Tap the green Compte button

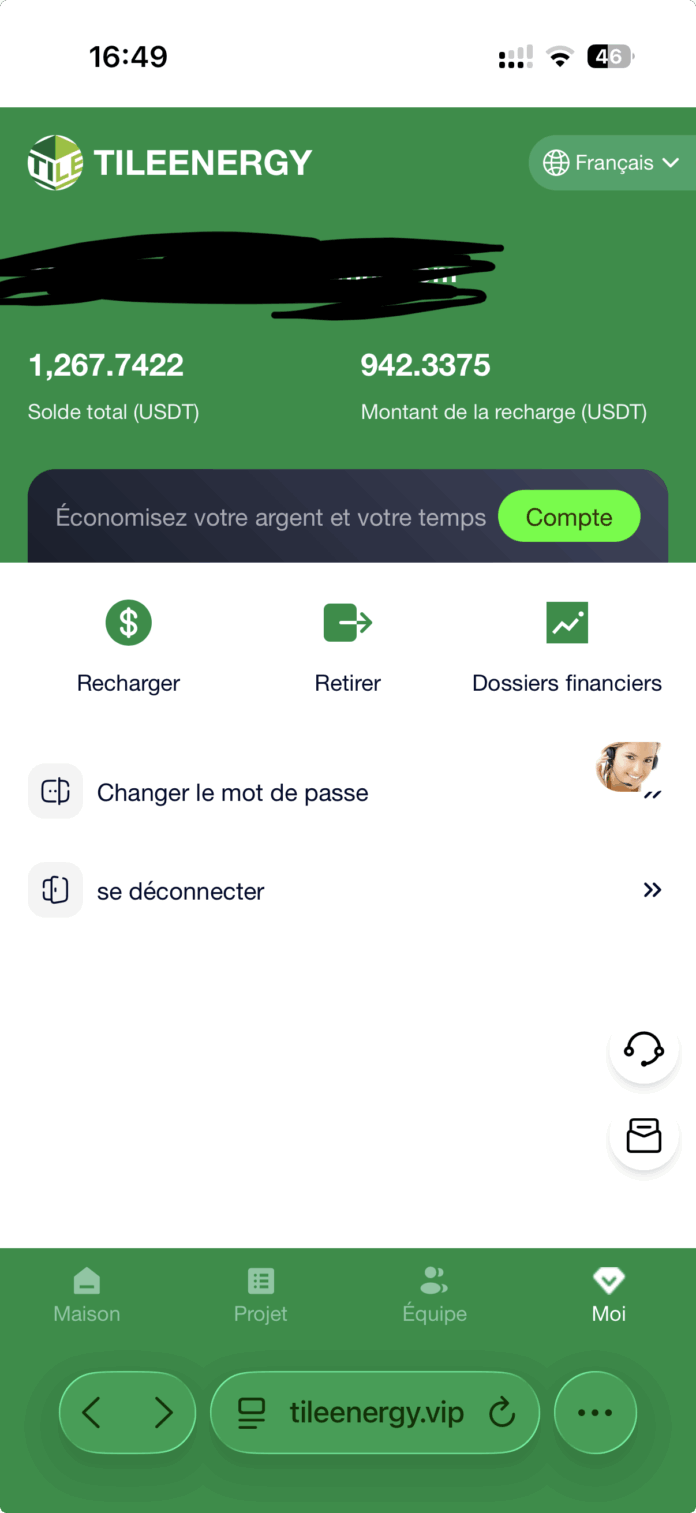coord(569,517)
